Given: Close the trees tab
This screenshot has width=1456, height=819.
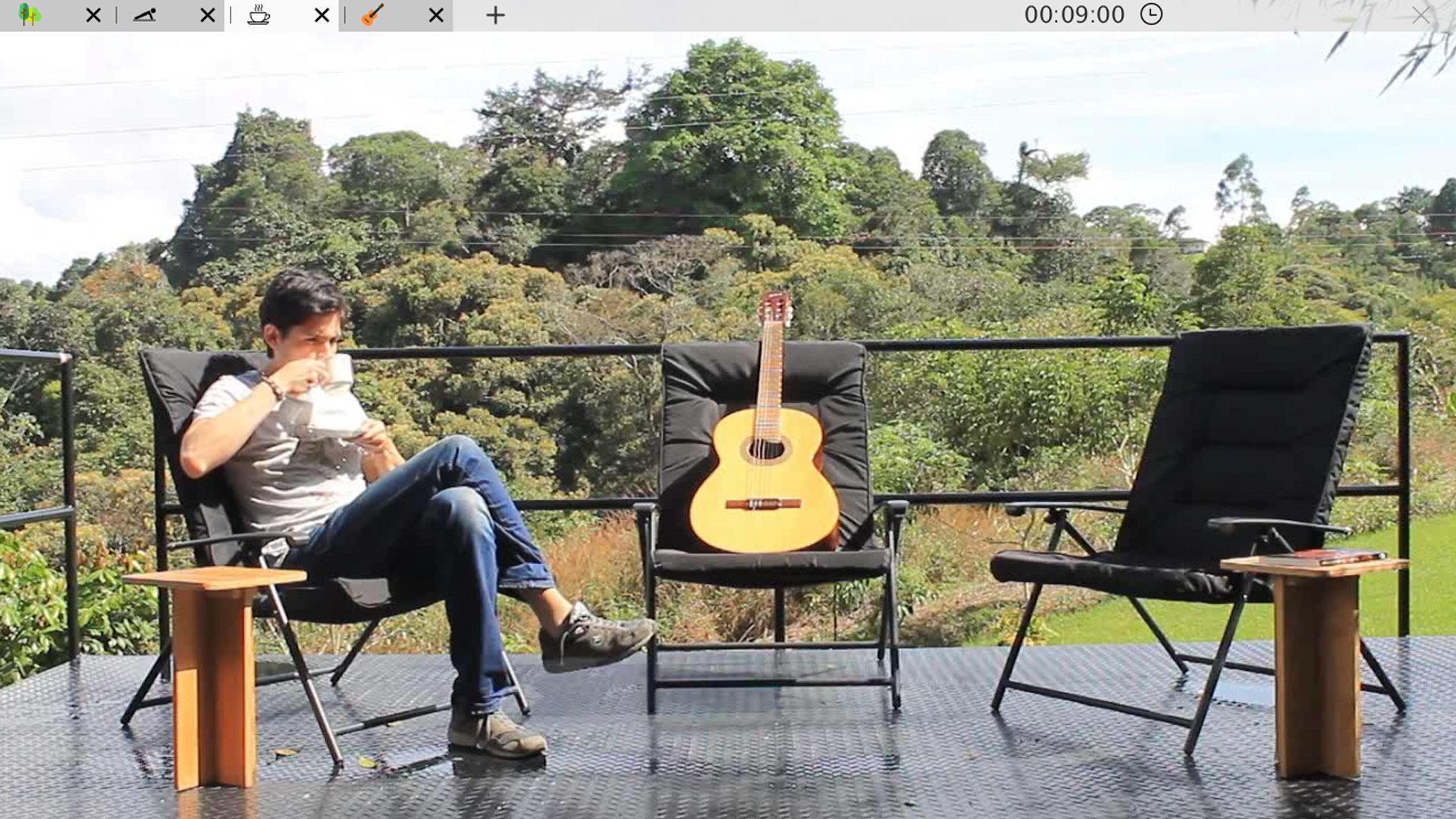Looking at the screenshot, I should click(x=93, y=15).
